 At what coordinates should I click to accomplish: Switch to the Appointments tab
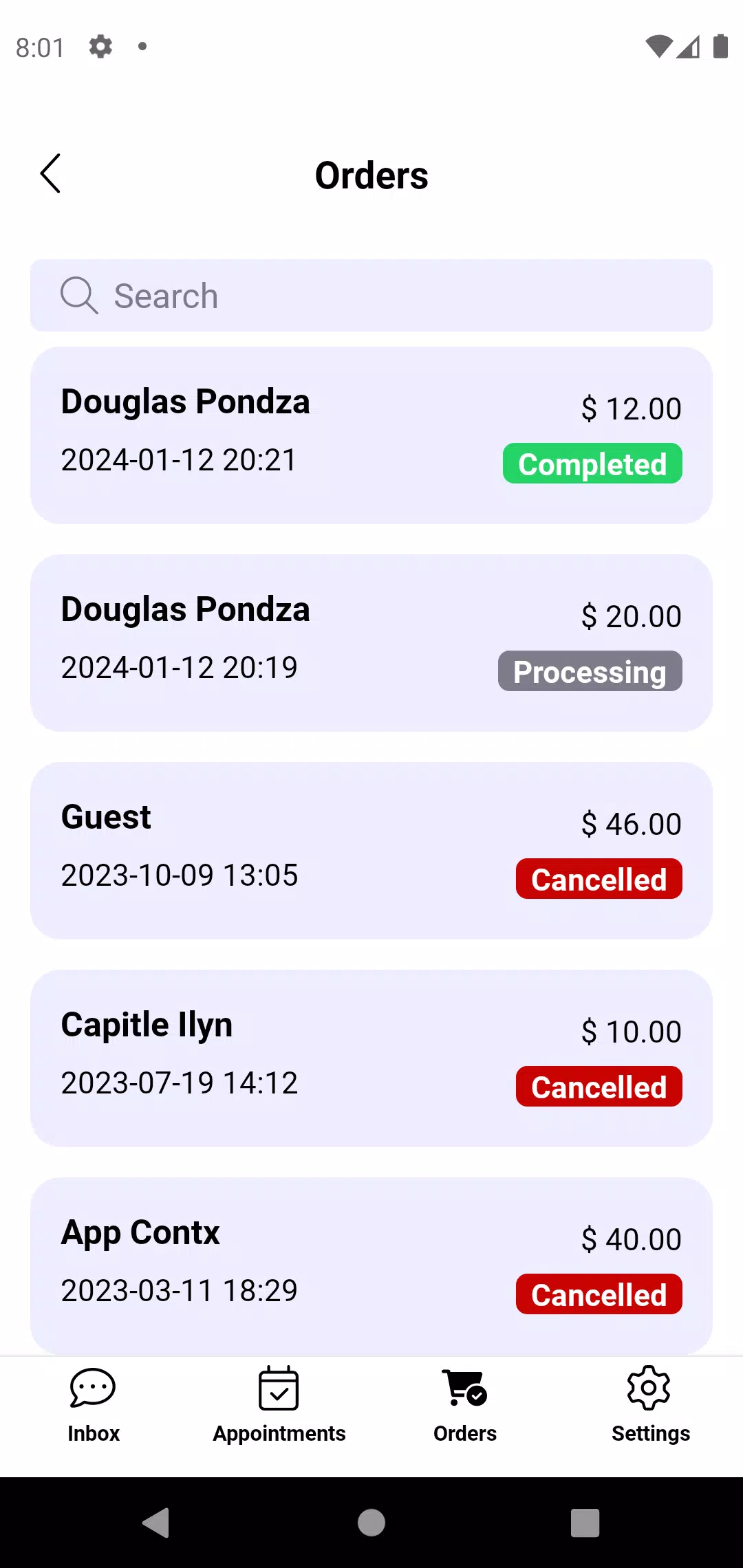click(279, 1405)
